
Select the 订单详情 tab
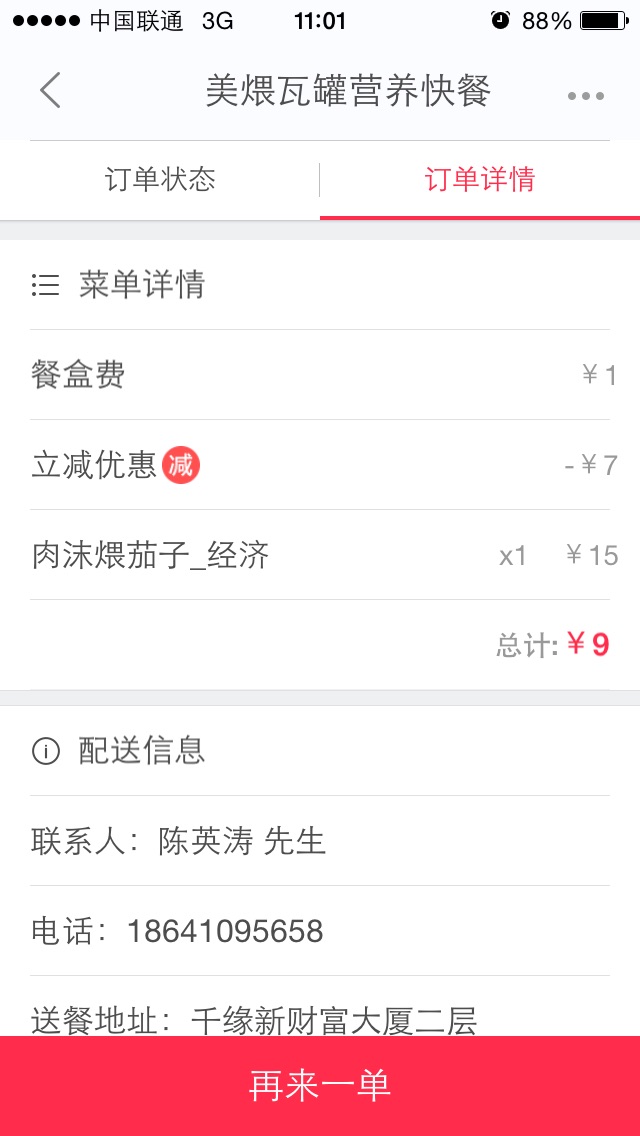(480, 180)
